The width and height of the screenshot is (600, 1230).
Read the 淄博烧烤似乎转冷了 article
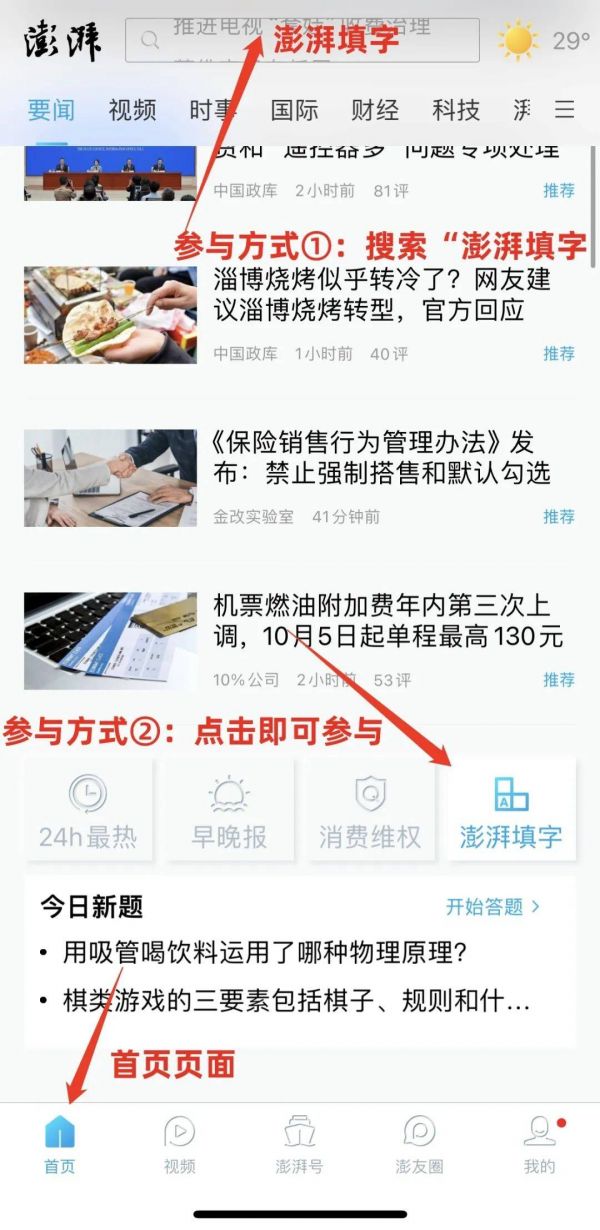point(381,294)
